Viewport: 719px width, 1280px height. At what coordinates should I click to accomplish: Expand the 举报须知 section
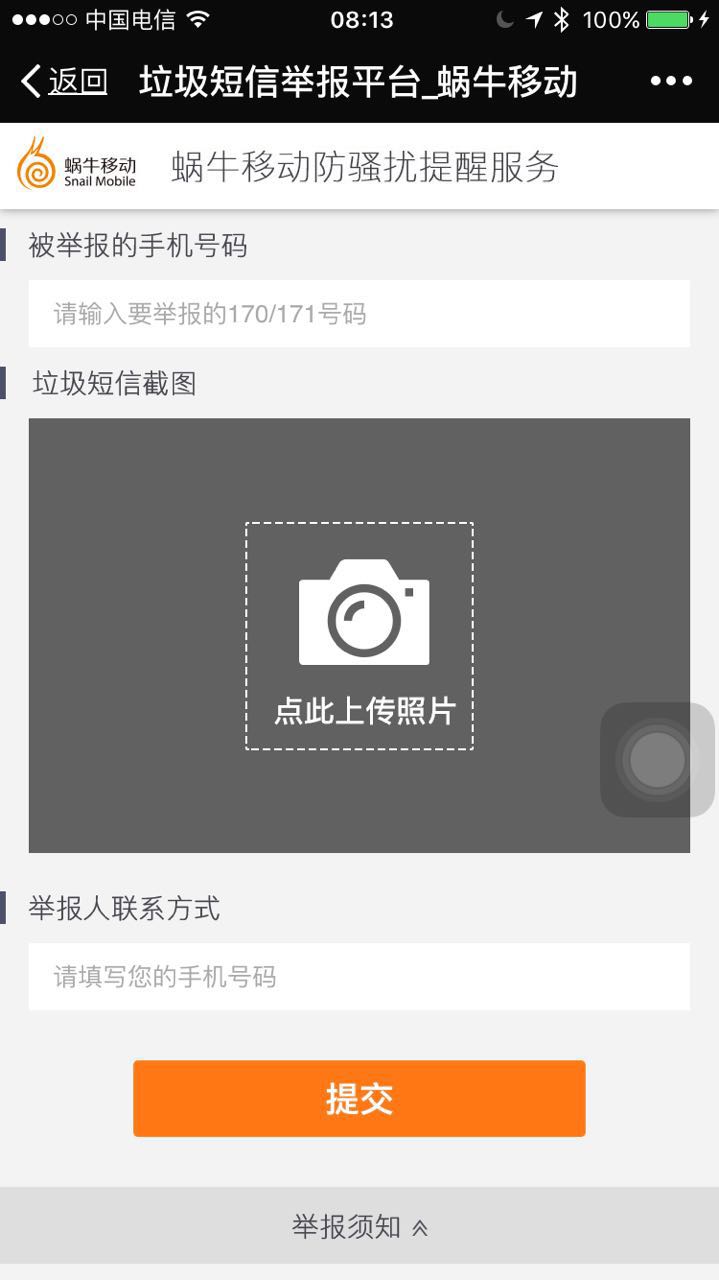point(359,1226)
